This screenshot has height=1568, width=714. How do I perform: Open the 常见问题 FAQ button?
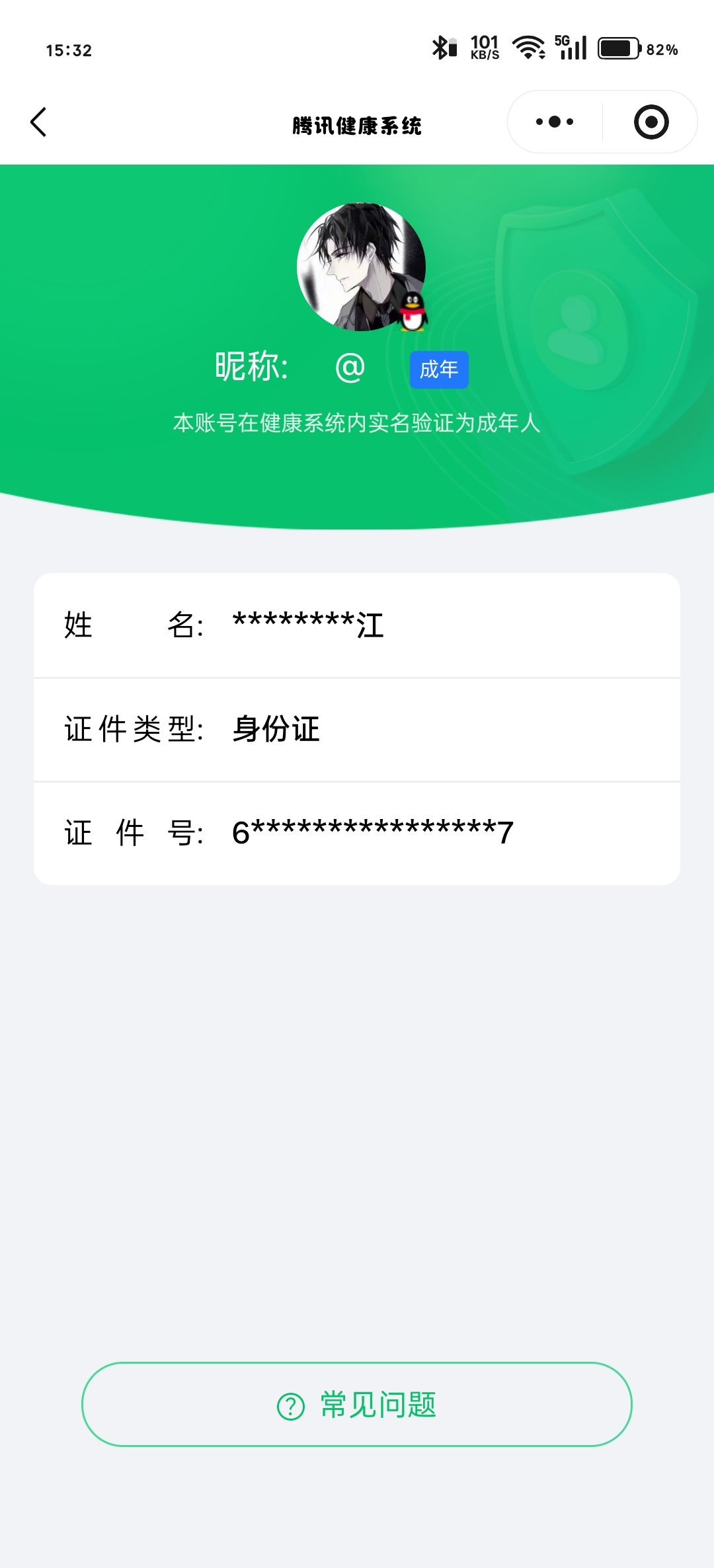tap(357, 1404)
